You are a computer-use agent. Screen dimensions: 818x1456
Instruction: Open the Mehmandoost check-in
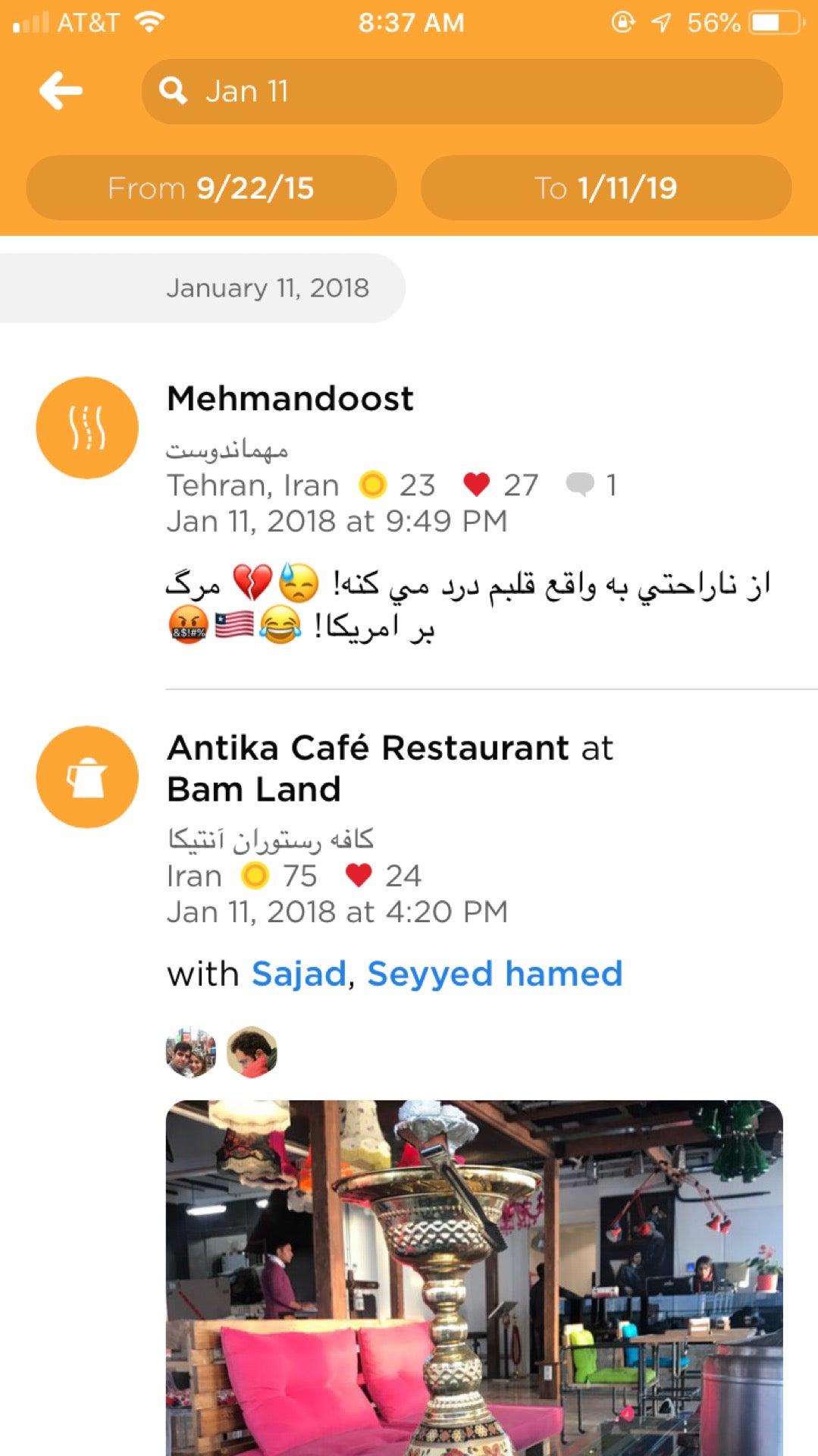290,399
